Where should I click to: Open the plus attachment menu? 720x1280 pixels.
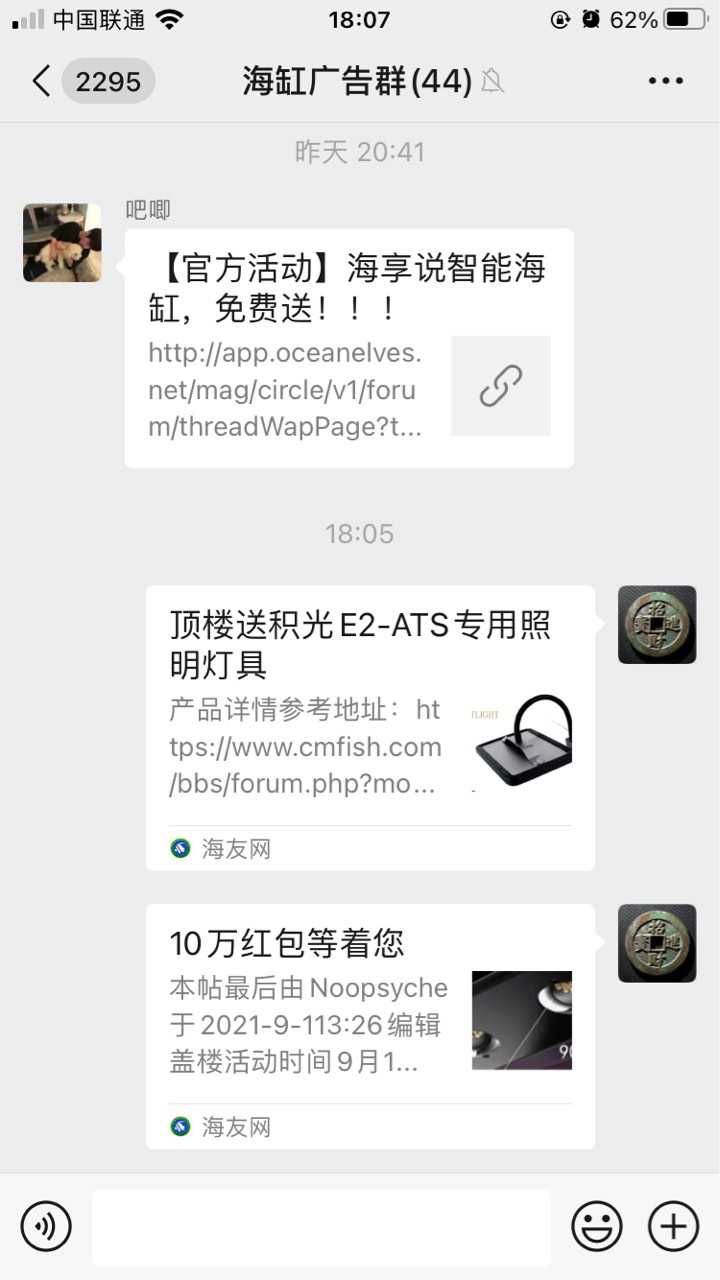[673, 1226]
